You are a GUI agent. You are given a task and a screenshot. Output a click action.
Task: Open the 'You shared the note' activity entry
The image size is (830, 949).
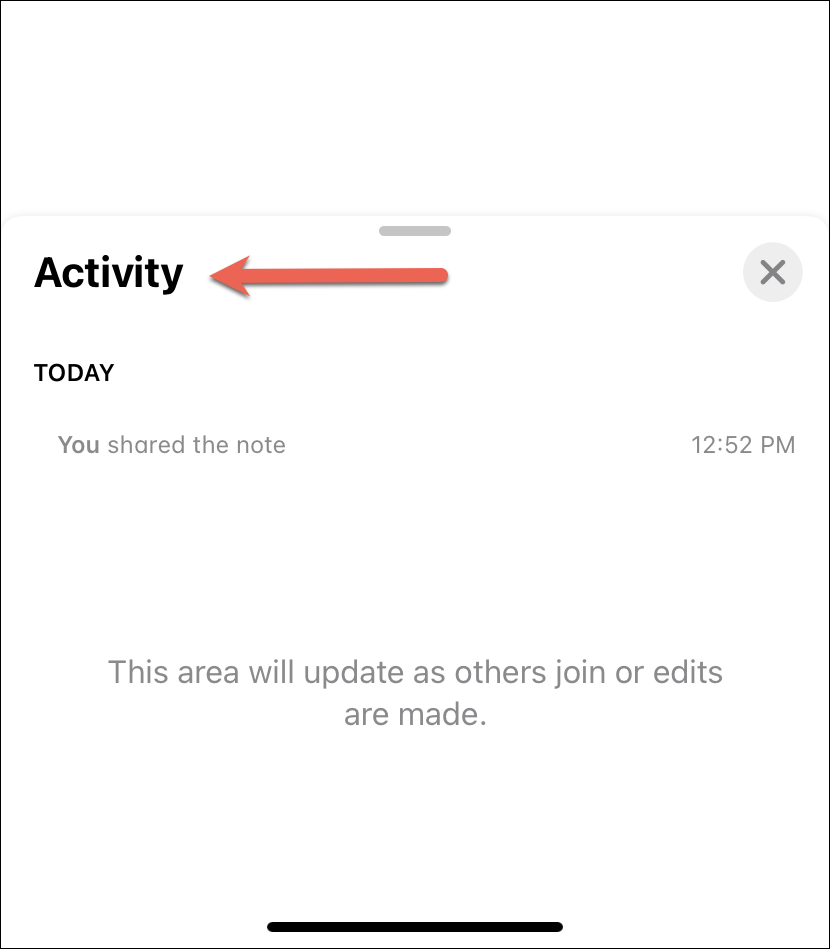(172, 445)
